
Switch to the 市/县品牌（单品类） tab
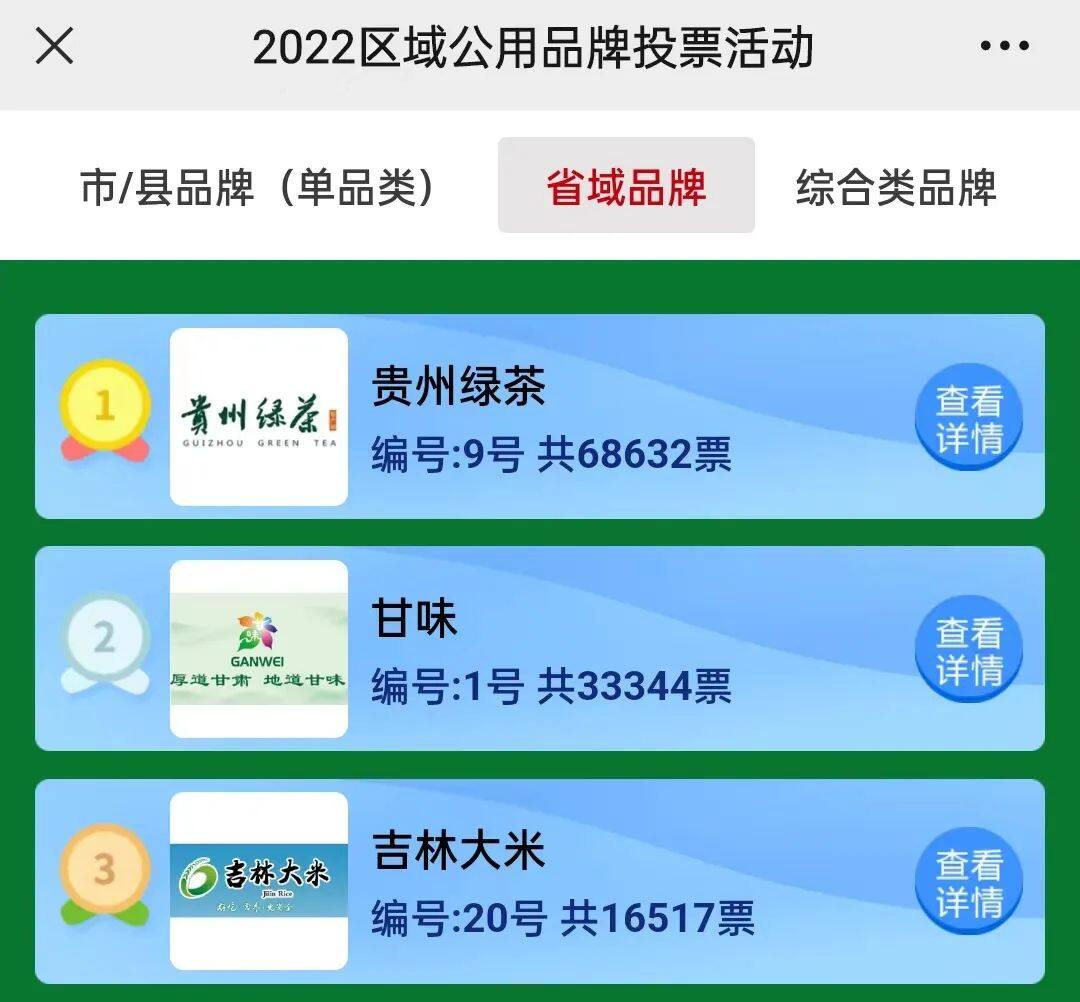(258, 187)
